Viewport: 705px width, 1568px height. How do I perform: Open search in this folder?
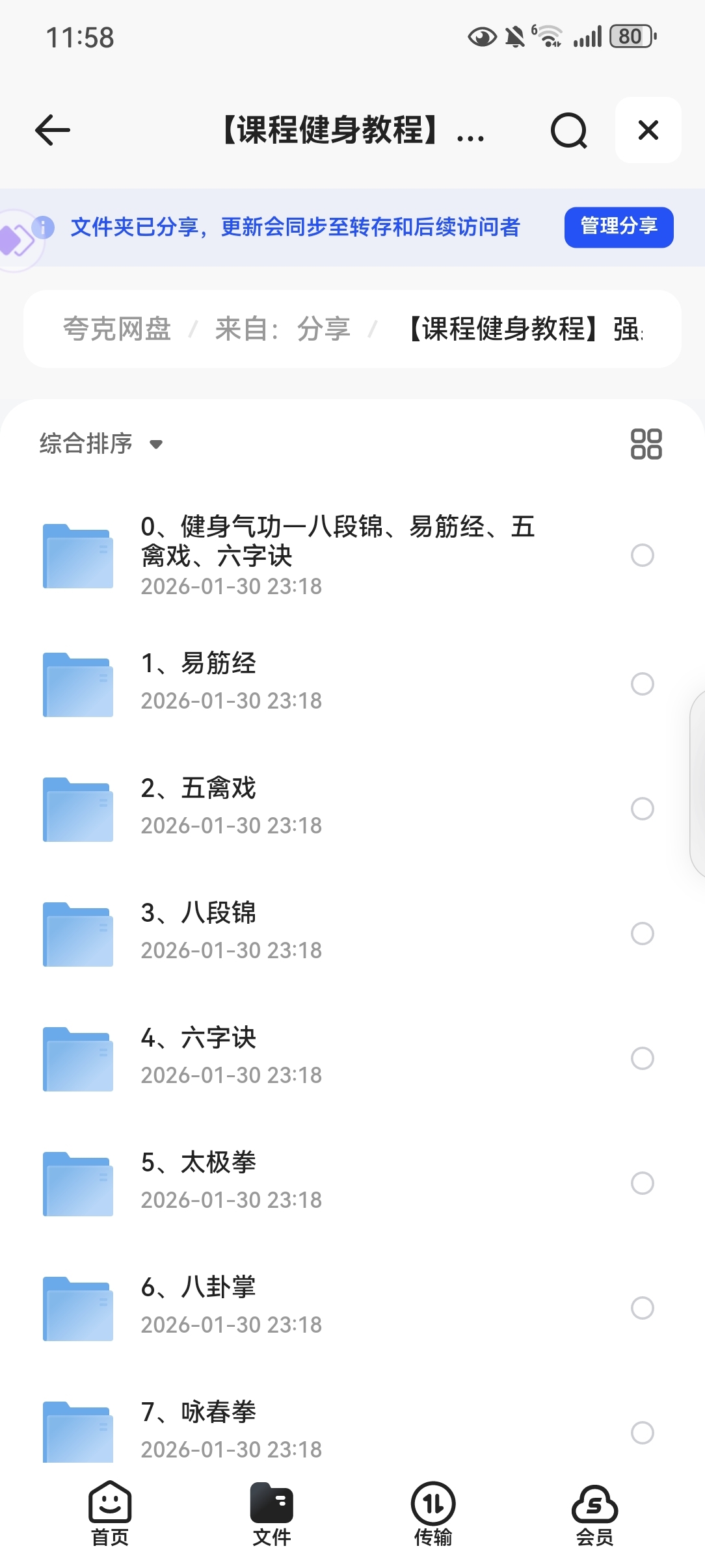click(x=568, y=131)
